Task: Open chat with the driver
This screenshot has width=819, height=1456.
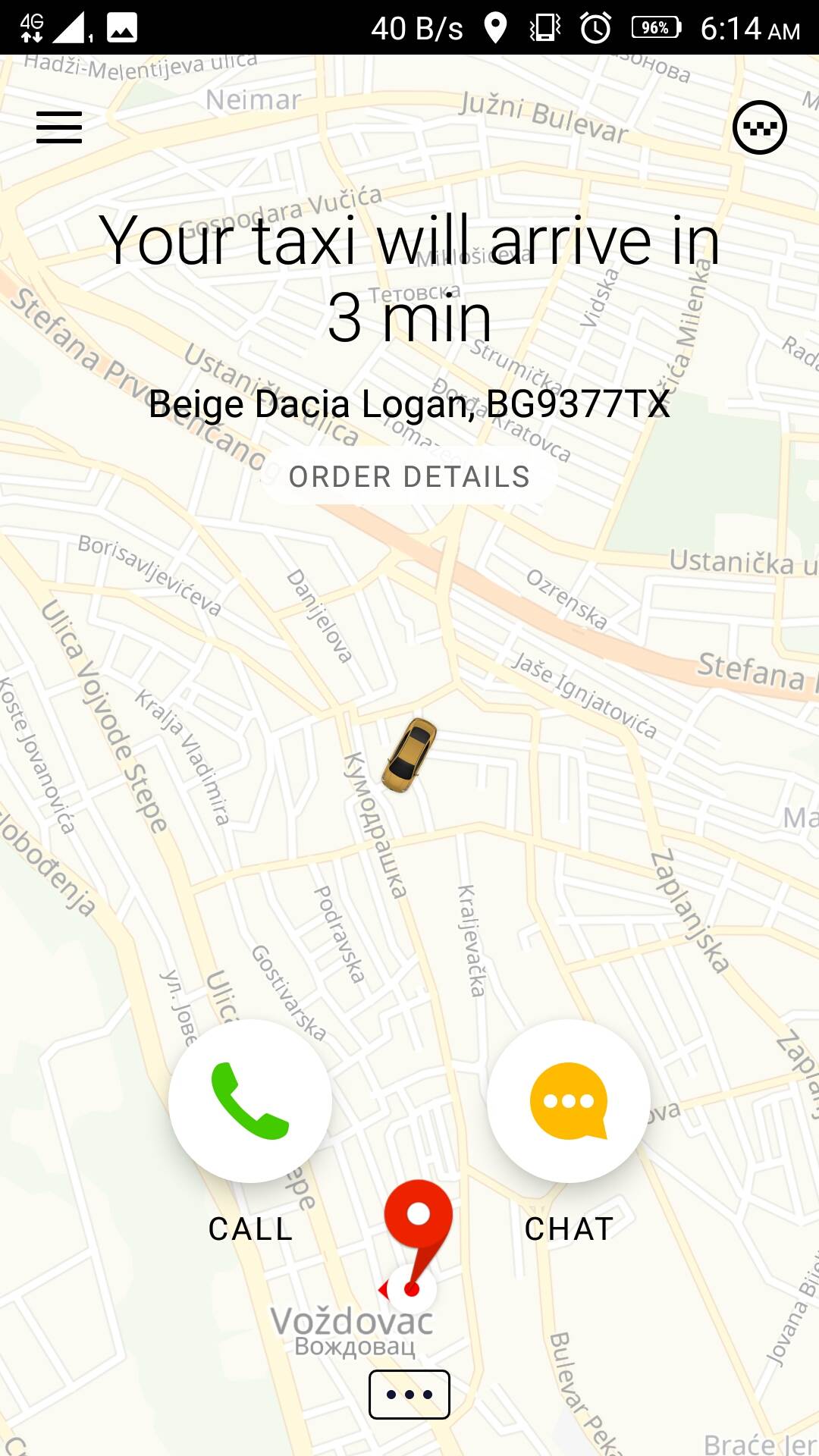Action: point(569,1101)
